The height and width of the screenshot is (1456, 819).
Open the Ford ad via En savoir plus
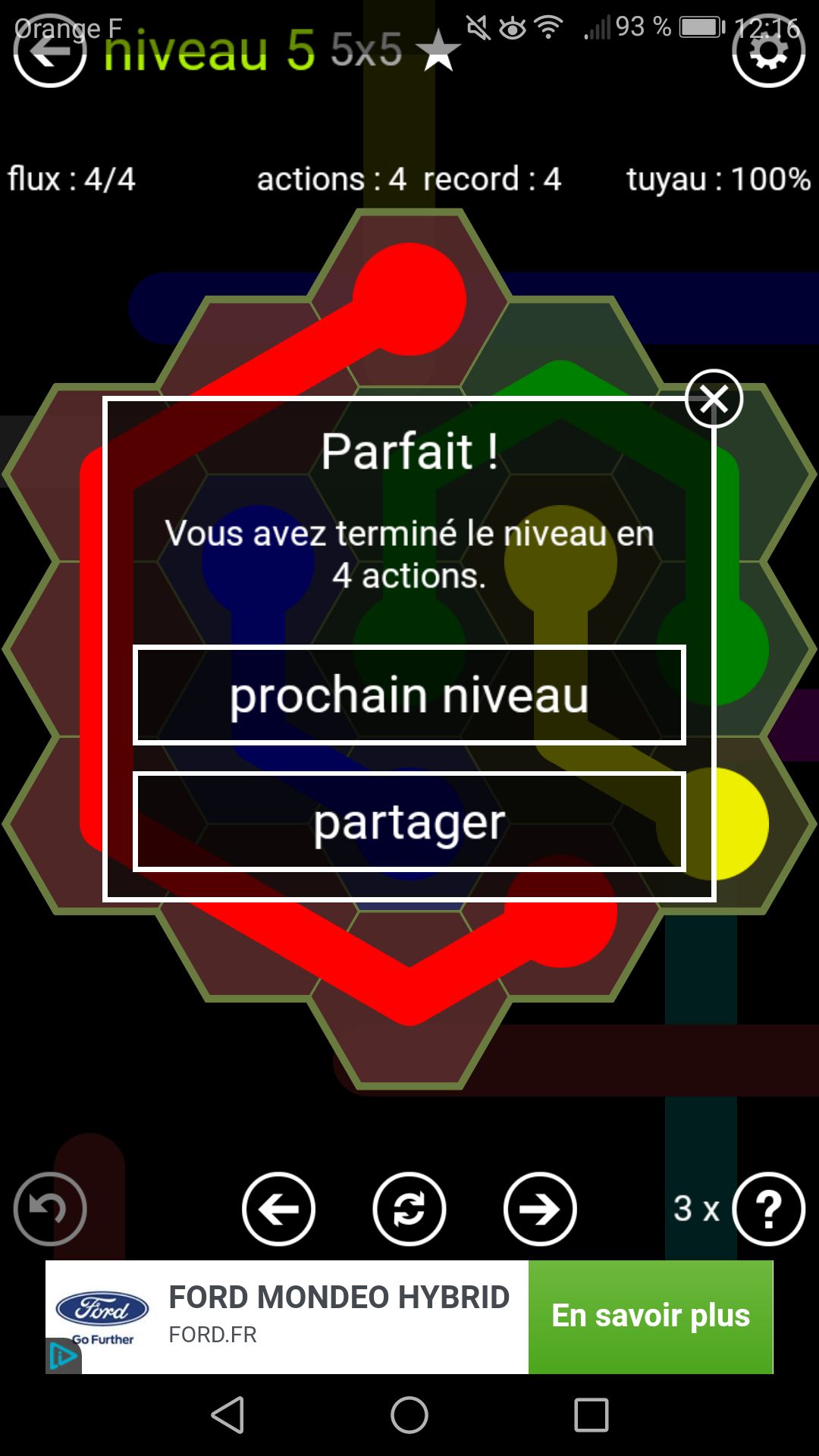(x=650, y=1316)
